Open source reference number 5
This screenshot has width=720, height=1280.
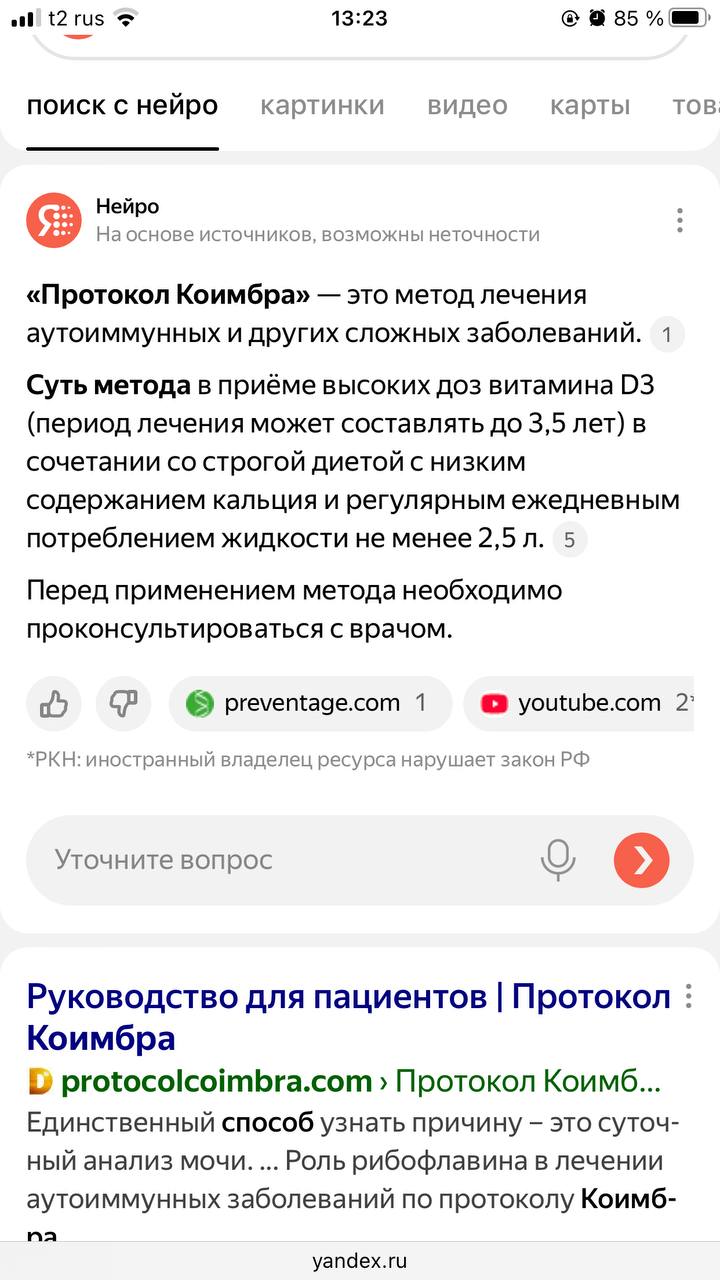[569, 540]
